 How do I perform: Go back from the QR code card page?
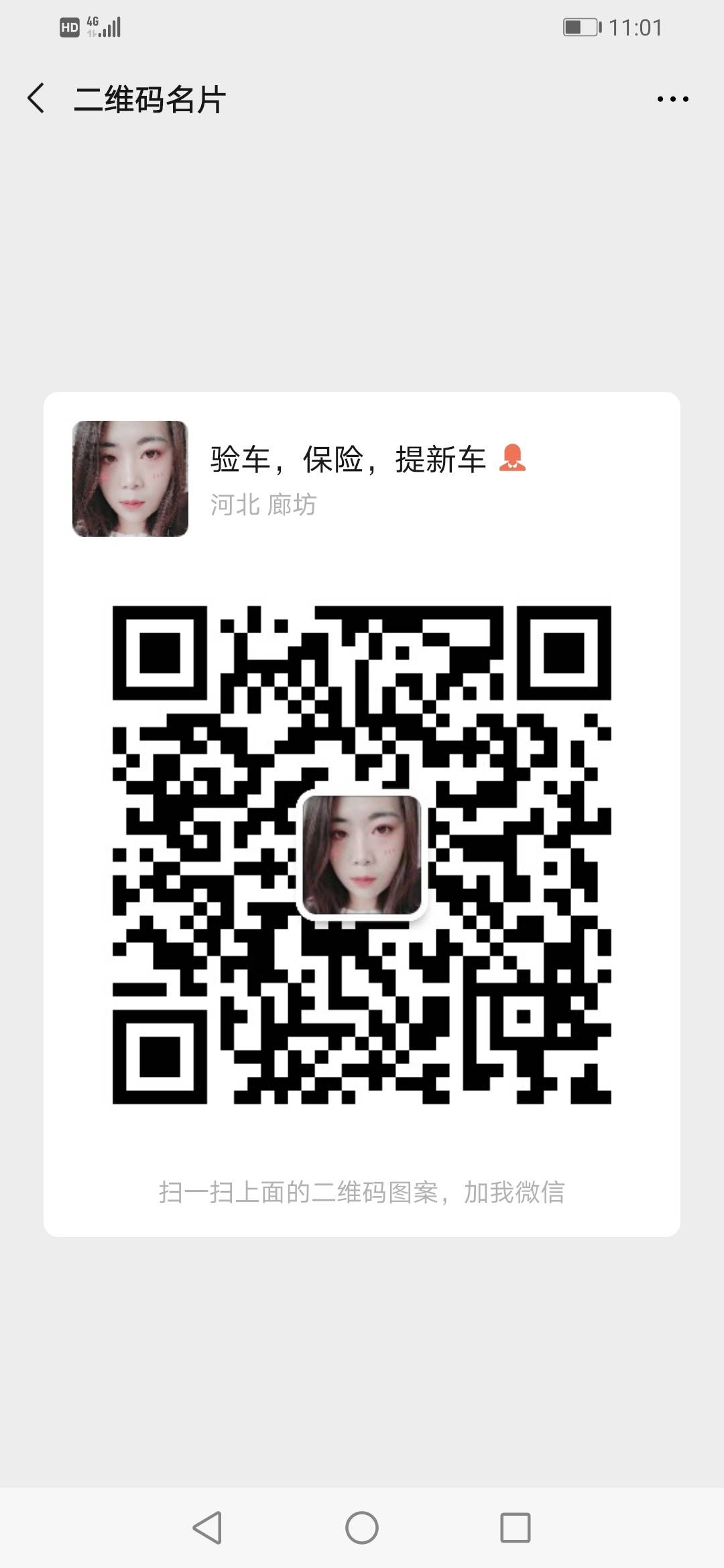tap(37, 99)
